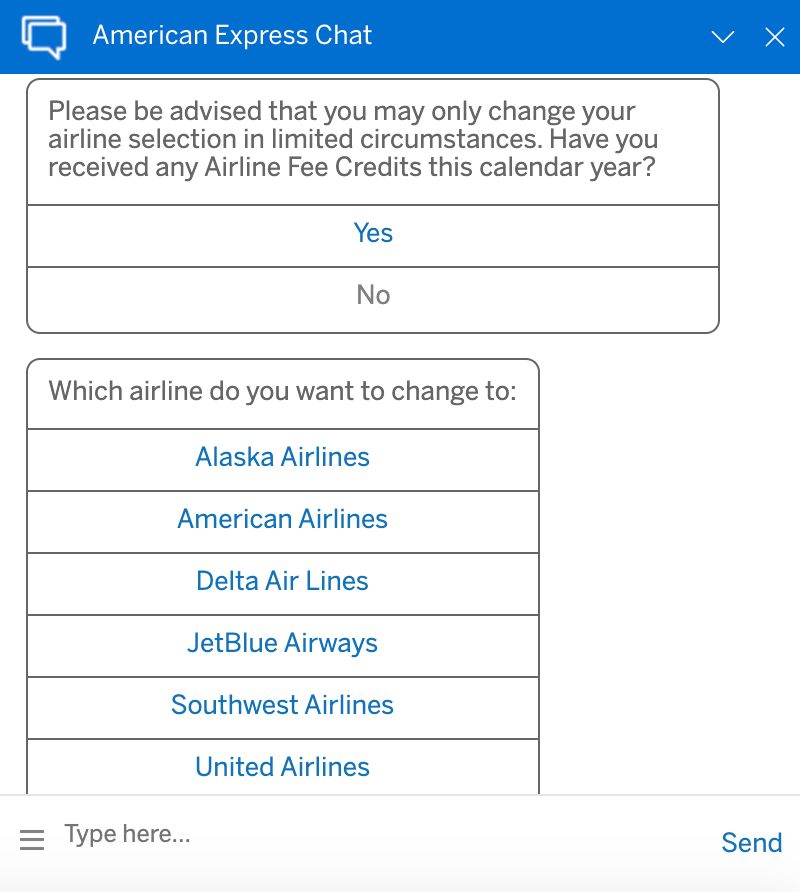Pick JetBlue Airways from the choices
The image size is (800, 892).
[282, 643]
